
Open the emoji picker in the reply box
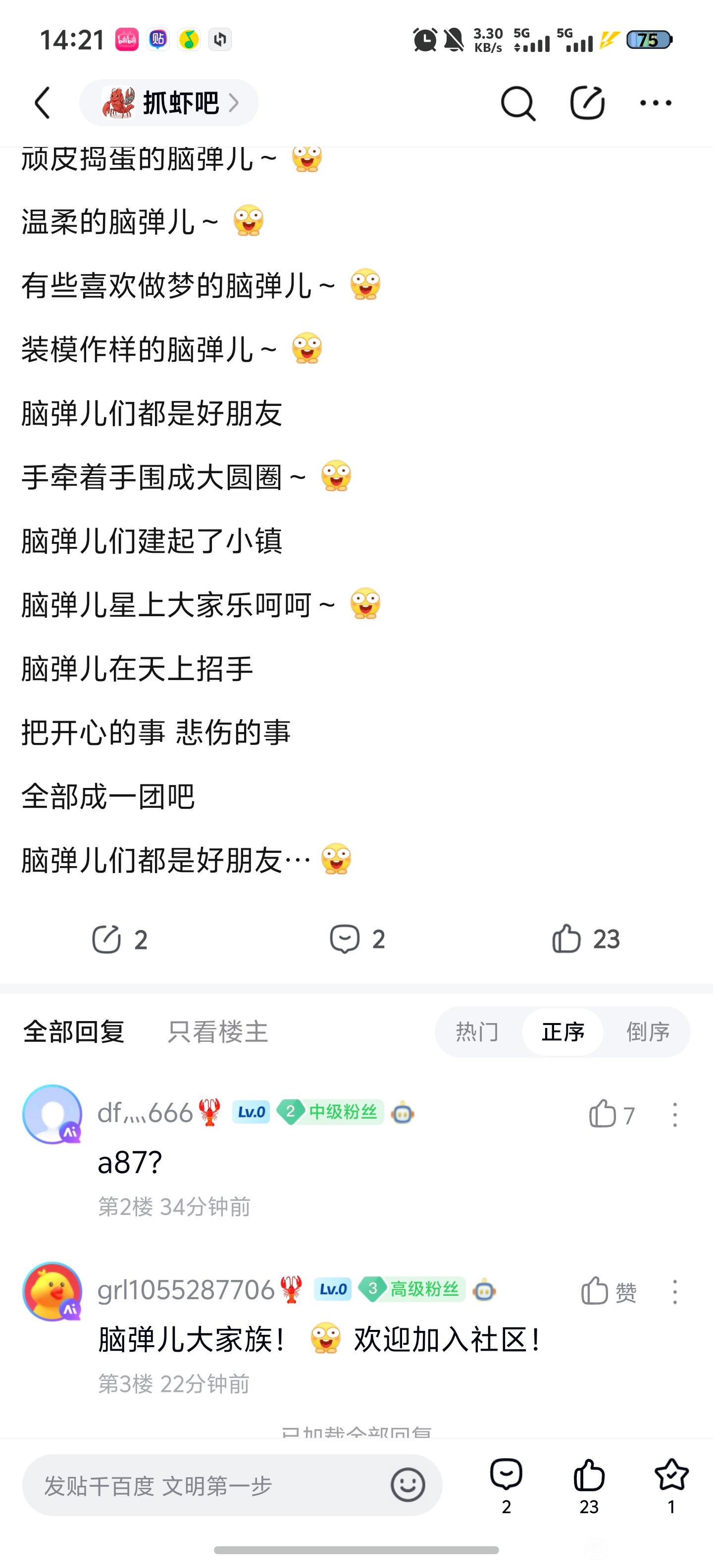coord(407,1485)
